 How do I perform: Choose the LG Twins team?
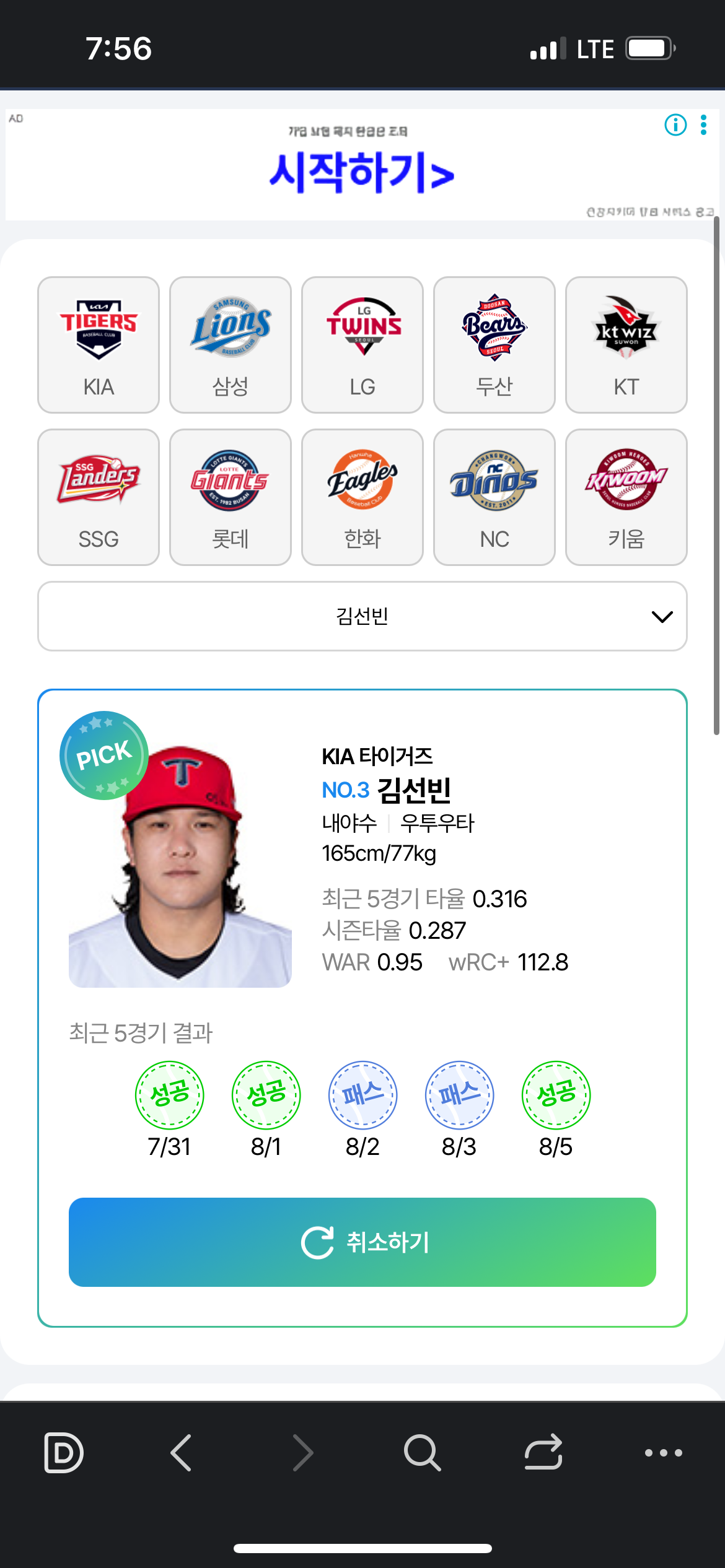(x=362, y=345)
